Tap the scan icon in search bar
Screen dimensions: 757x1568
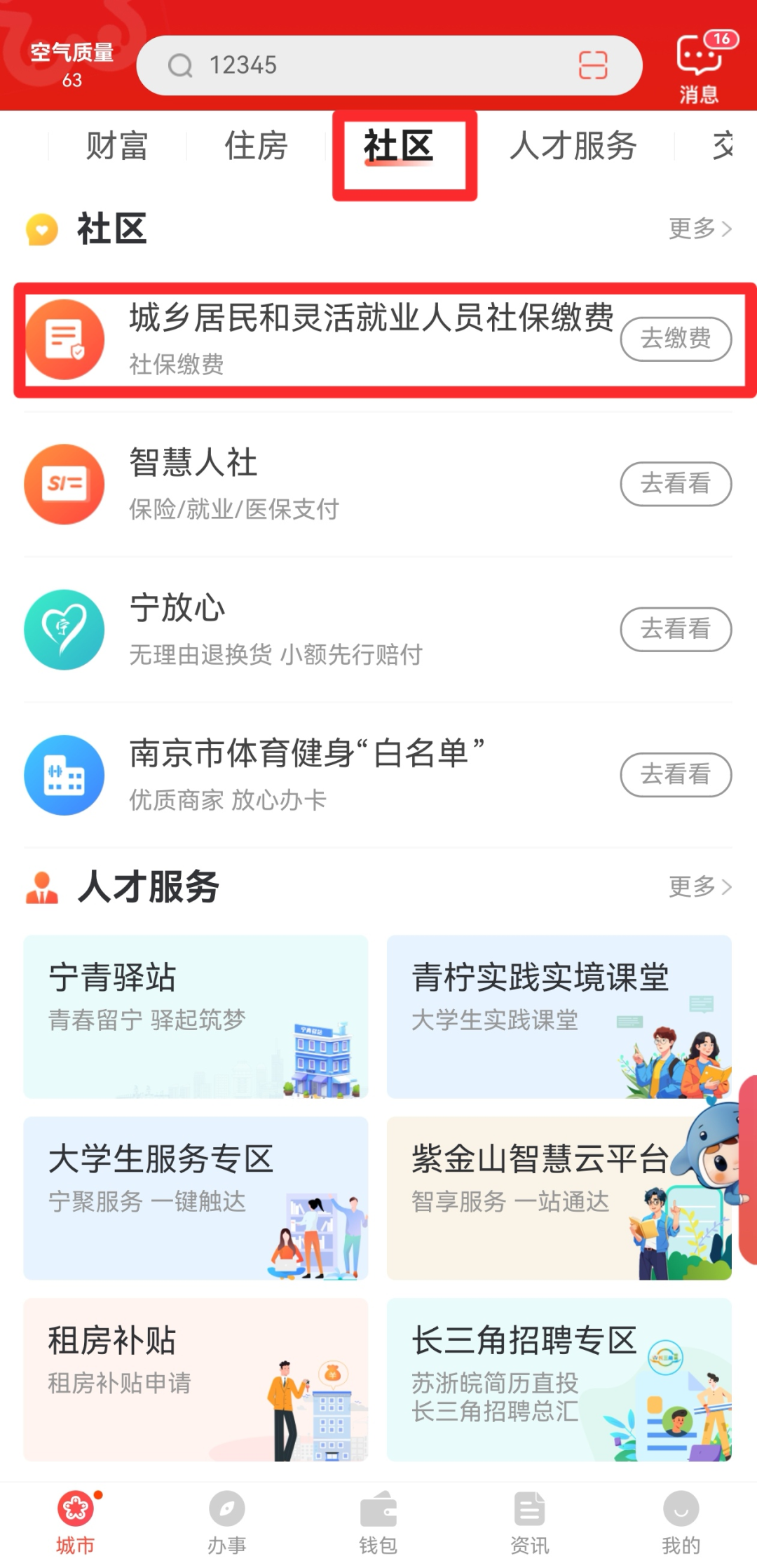[x=592, y=66]
